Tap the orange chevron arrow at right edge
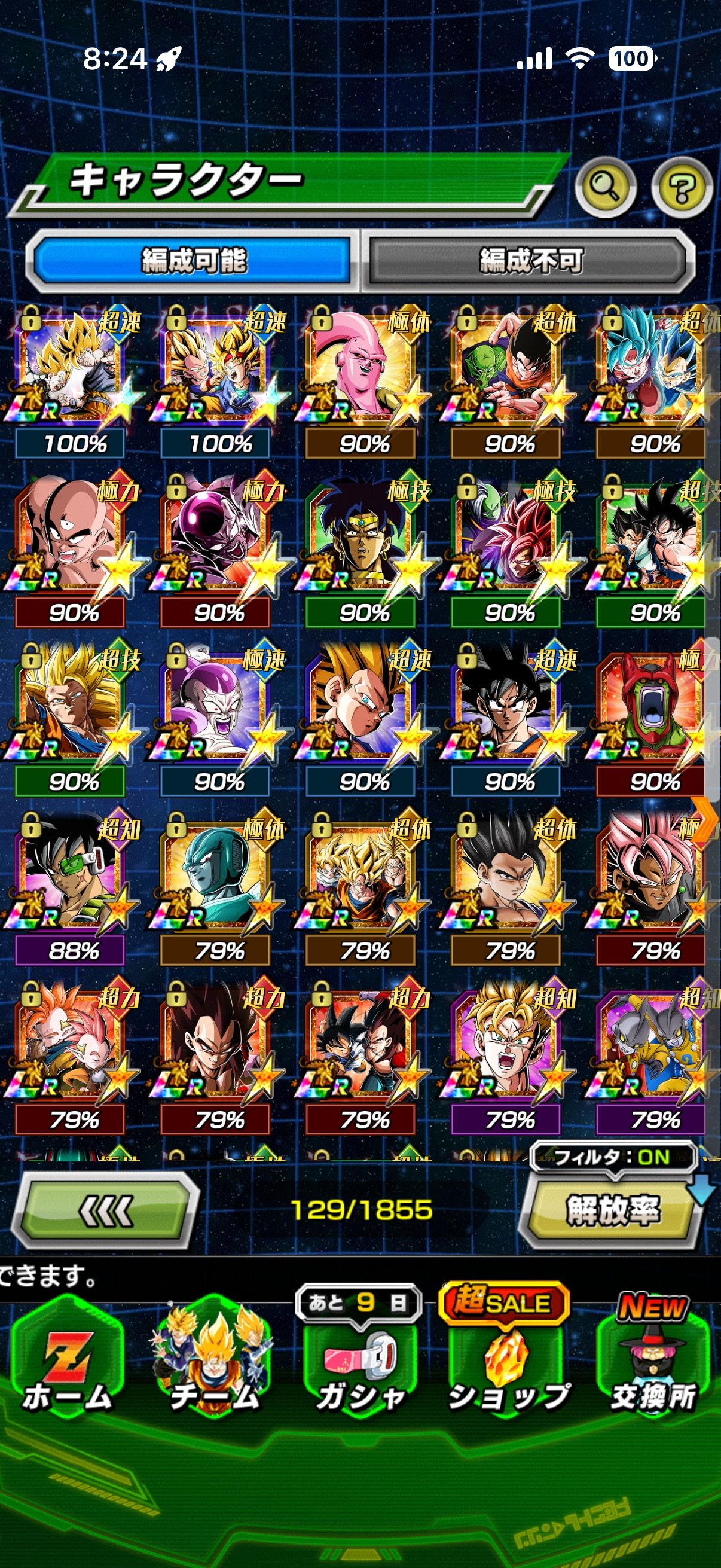Viewport: 721px width, 1568px height. tap(706, 819)
